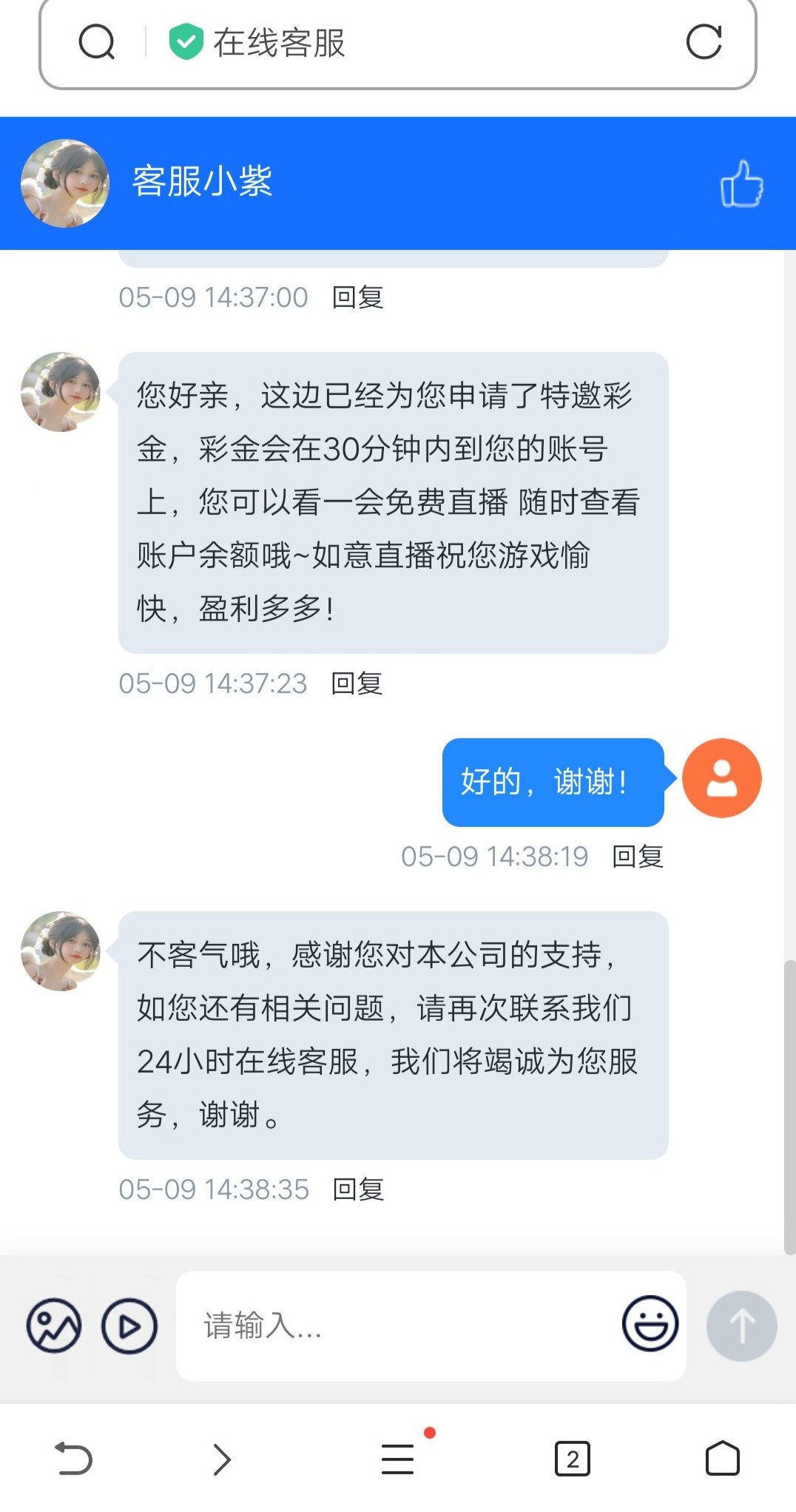Go back in the browser
Viewport: 796px width, 1512px height.
tap(74, 1459)
